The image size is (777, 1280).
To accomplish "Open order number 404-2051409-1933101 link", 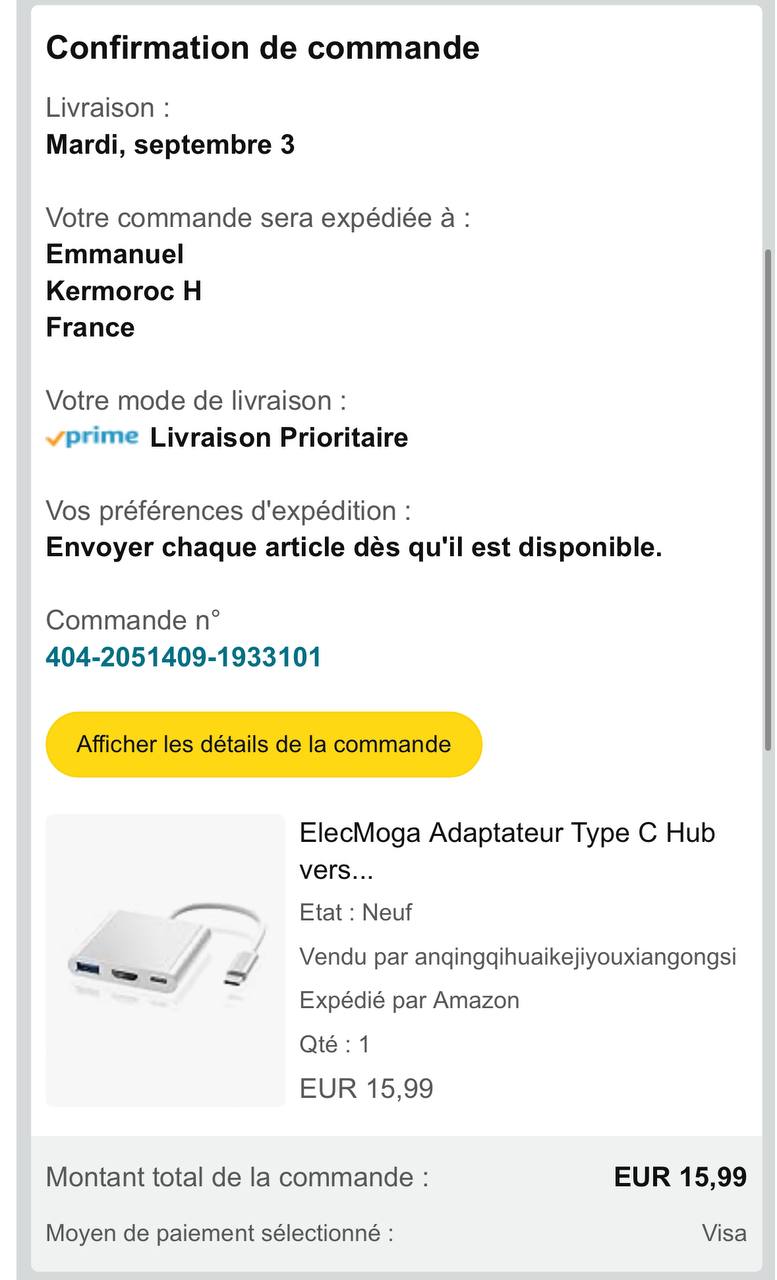I will coord(184,657).
